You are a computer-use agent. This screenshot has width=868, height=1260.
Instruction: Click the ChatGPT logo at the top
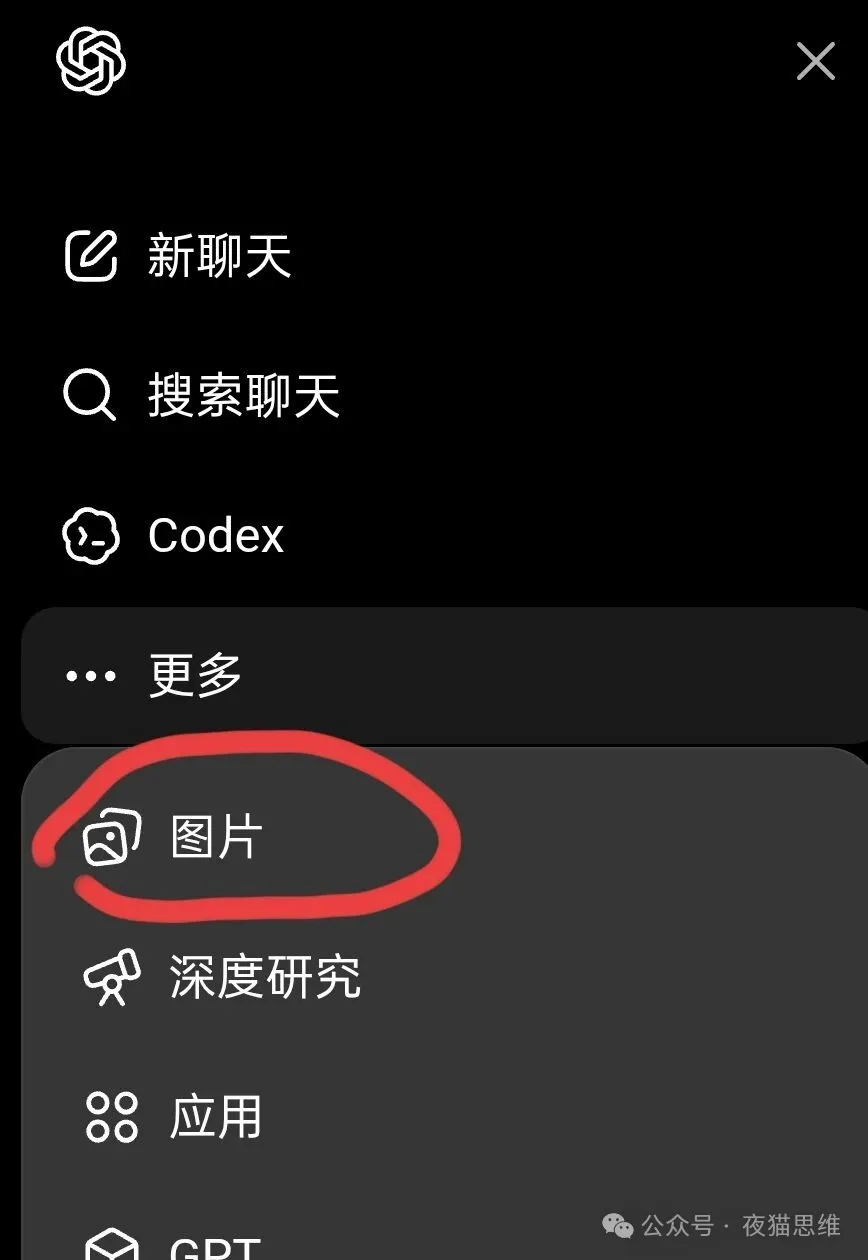point(90,60)
